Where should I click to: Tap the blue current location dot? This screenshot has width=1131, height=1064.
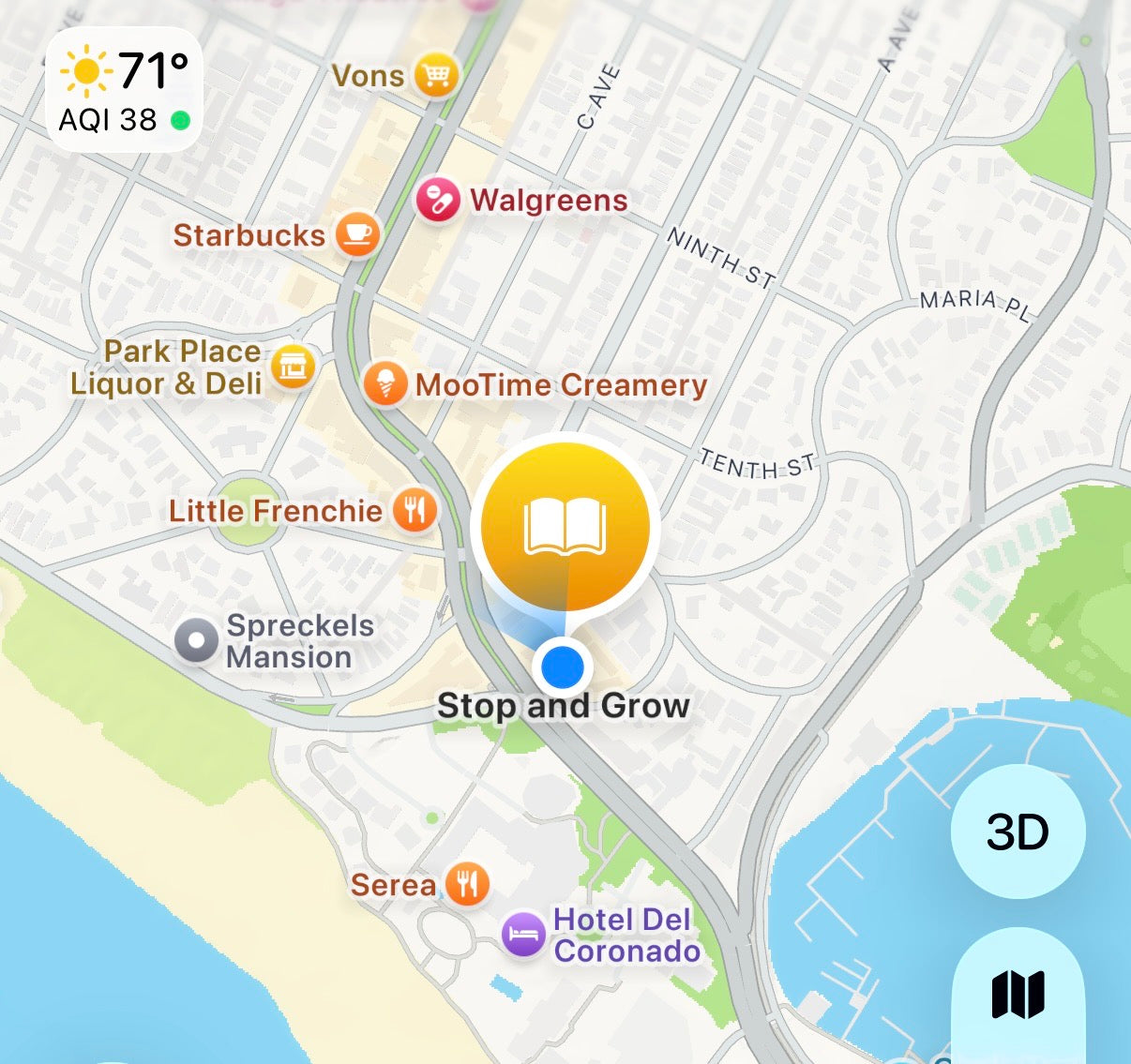pos(562,667)
